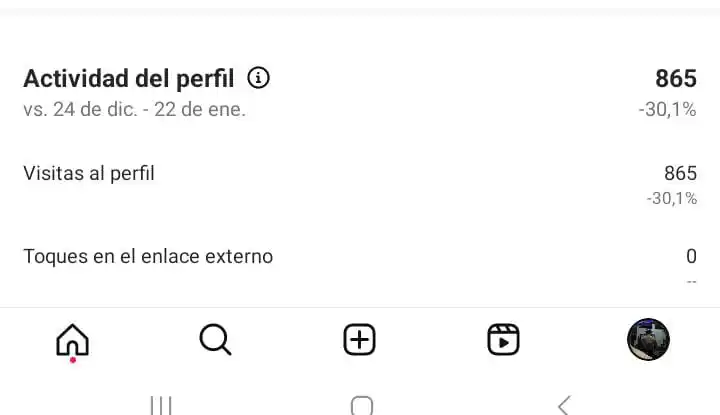Go to the Instagram home feed
Screen dimensions: 720x415
point(72,341)
